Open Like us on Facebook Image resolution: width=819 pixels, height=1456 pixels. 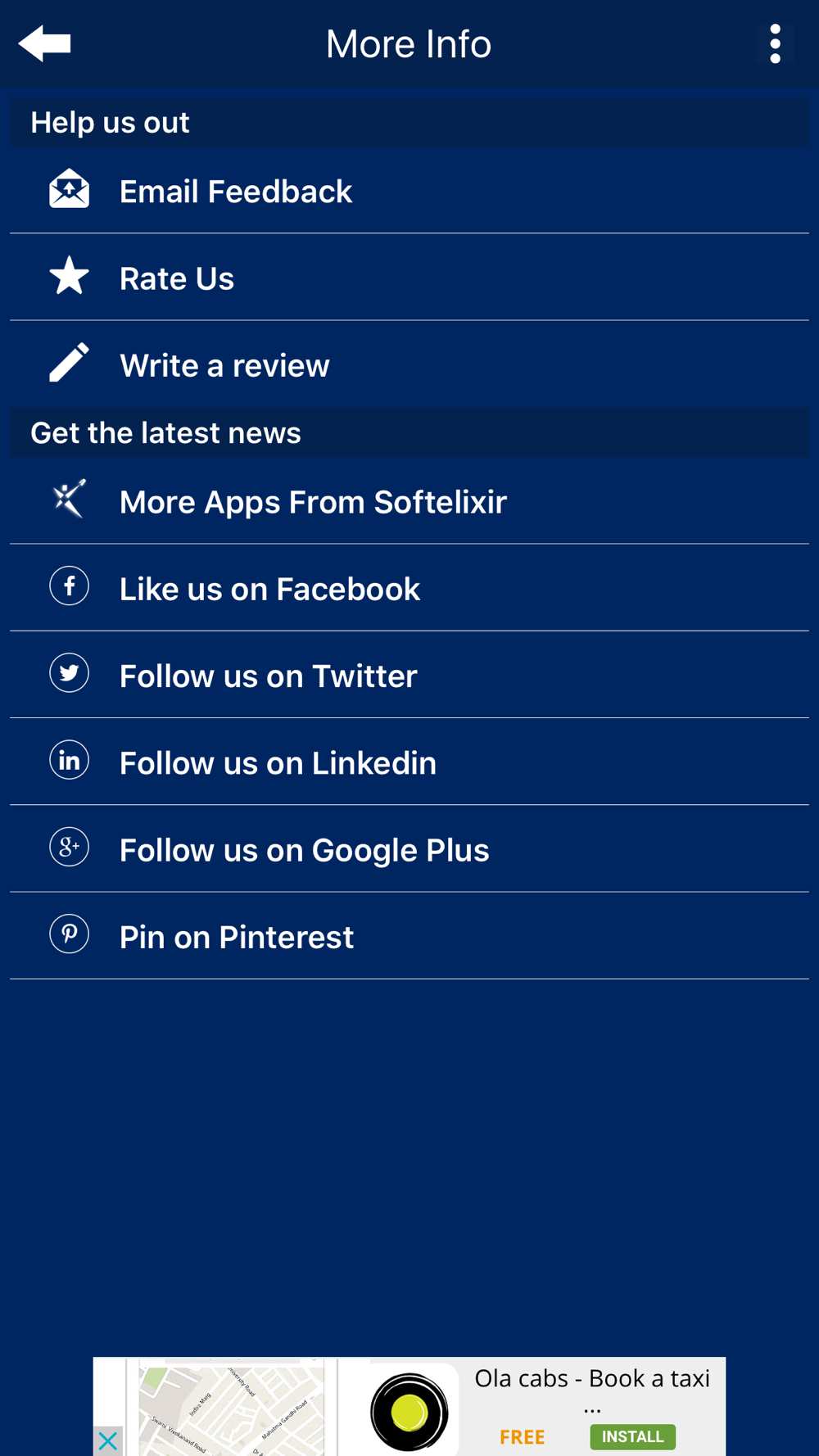pos(409,588)
